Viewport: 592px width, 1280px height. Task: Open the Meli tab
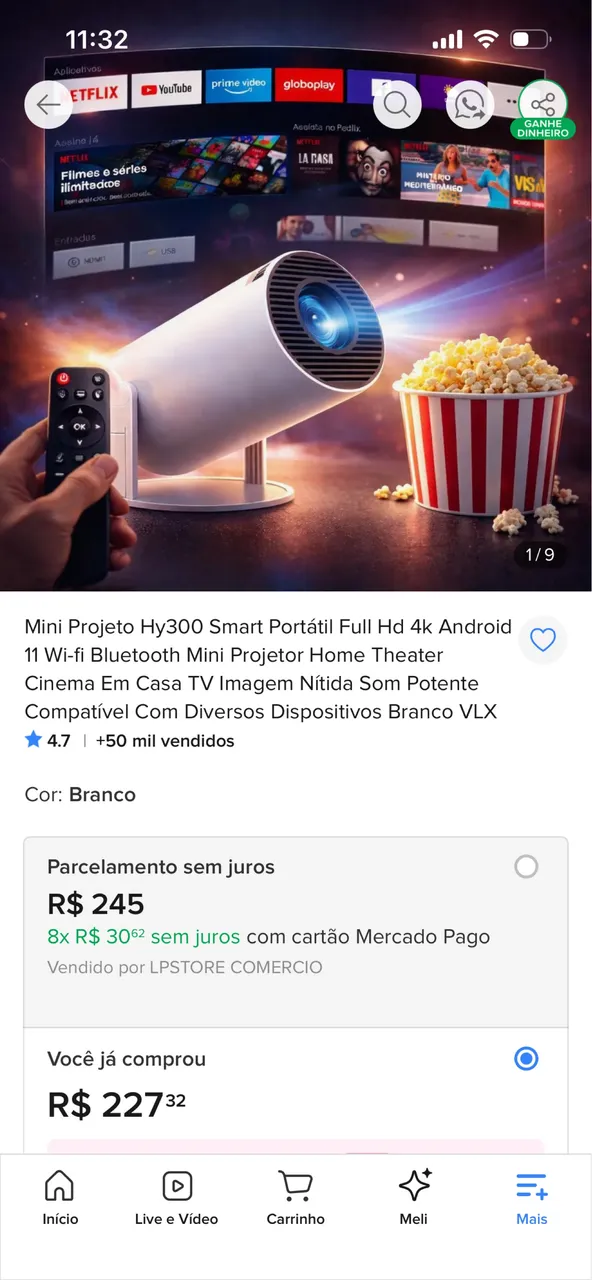coord(414,1198)
